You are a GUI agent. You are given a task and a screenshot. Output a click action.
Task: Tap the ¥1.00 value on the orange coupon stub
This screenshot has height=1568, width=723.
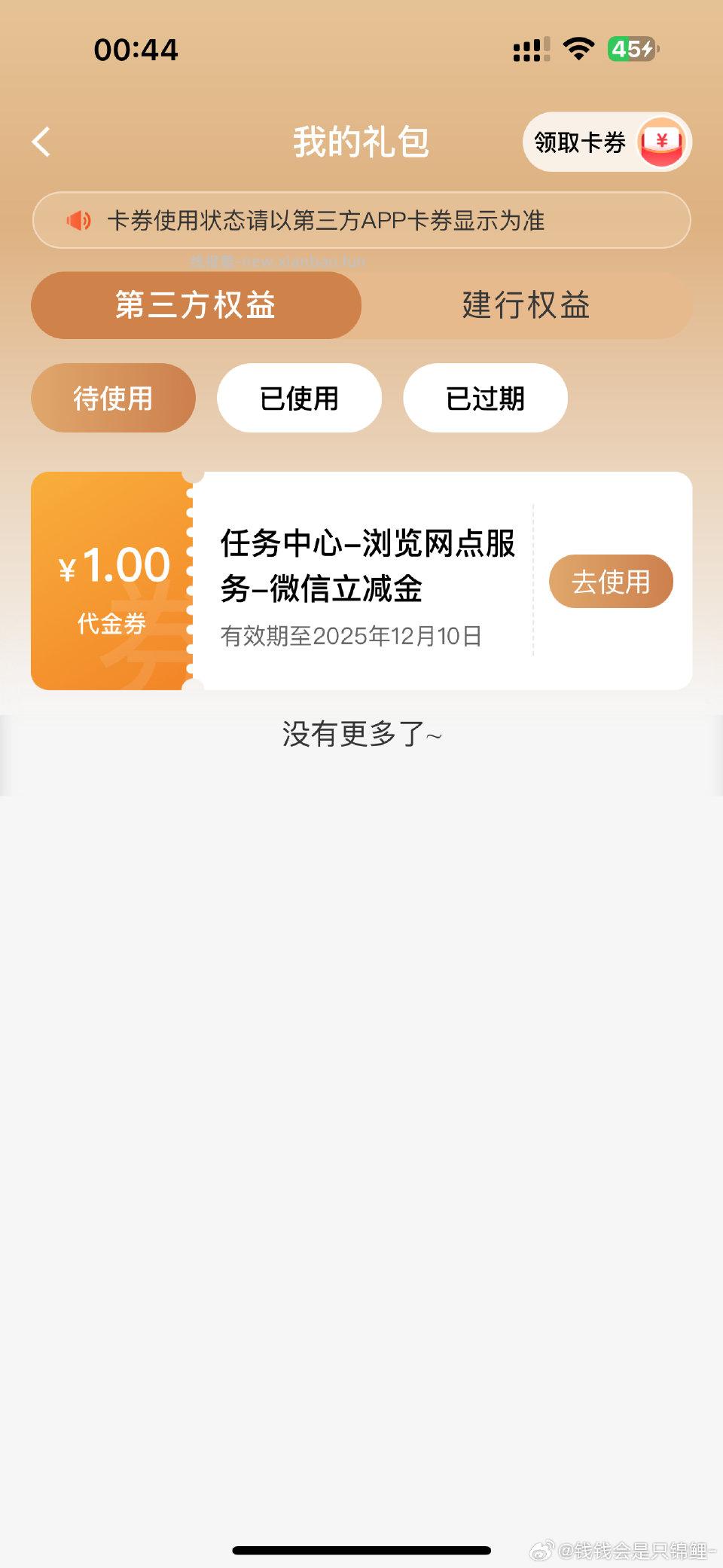tap(114, 565)
